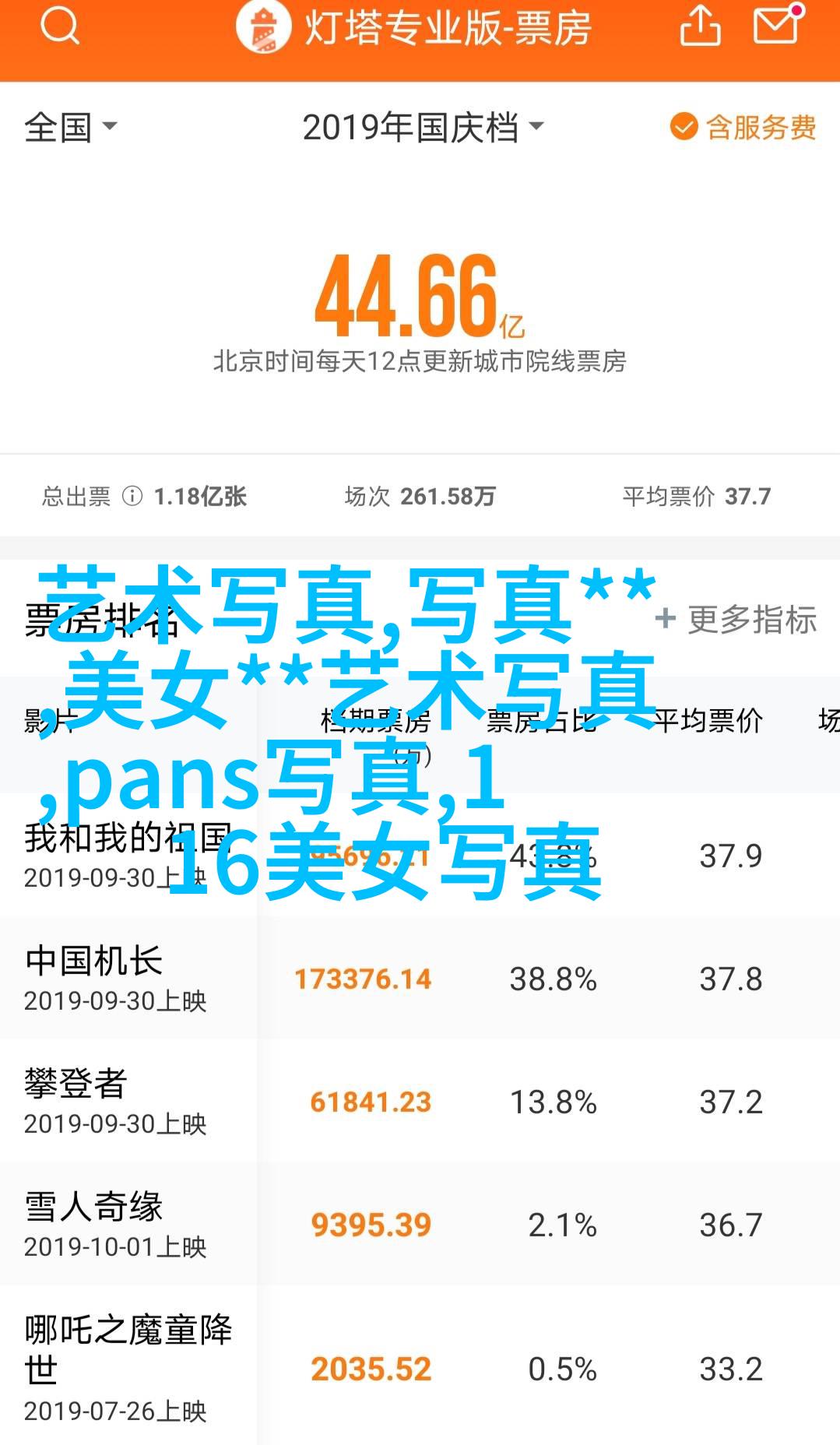840x1445 pixels.
Task: Toggle the 含服务费 option
Action: pyautogui.click(x=743, y=127)
